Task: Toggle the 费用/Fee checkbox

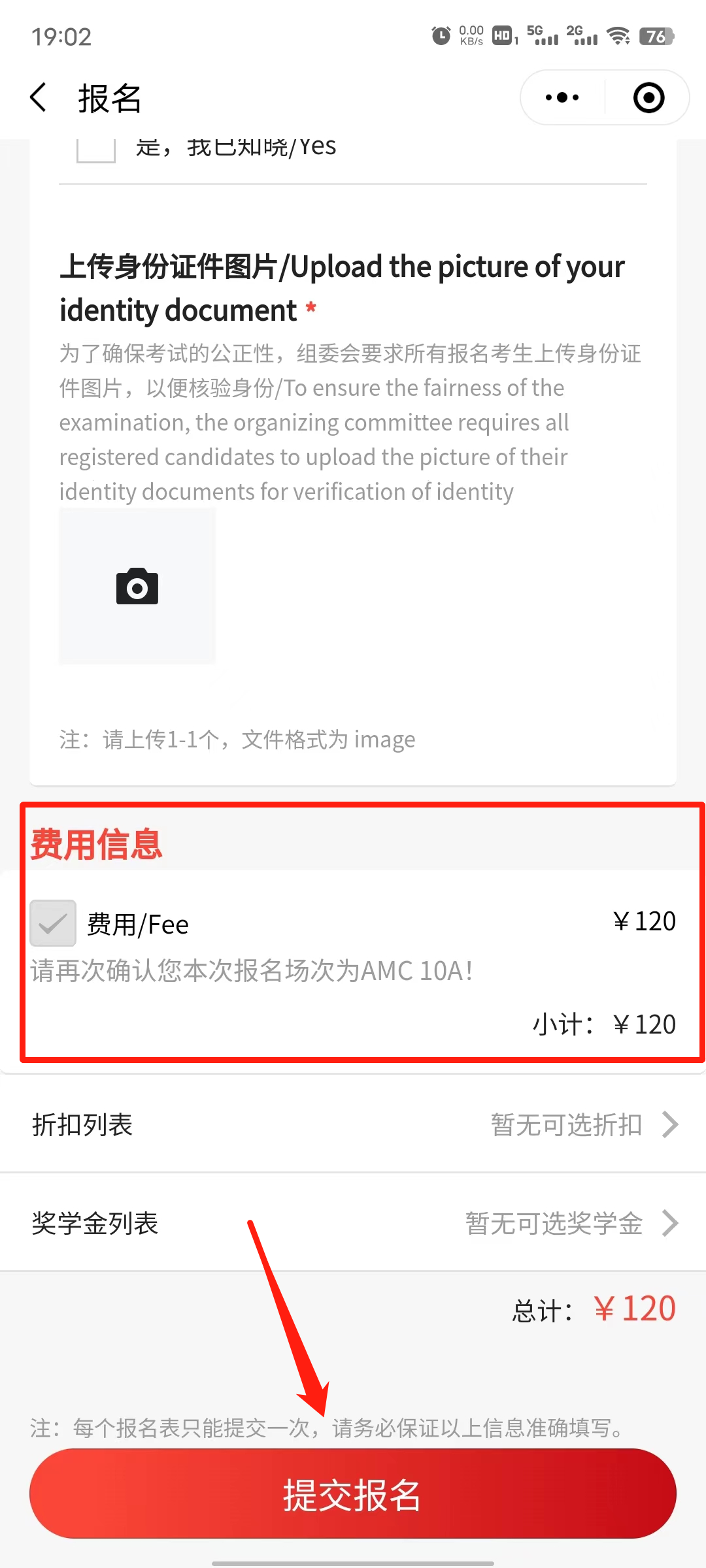Action: point(53,923)
